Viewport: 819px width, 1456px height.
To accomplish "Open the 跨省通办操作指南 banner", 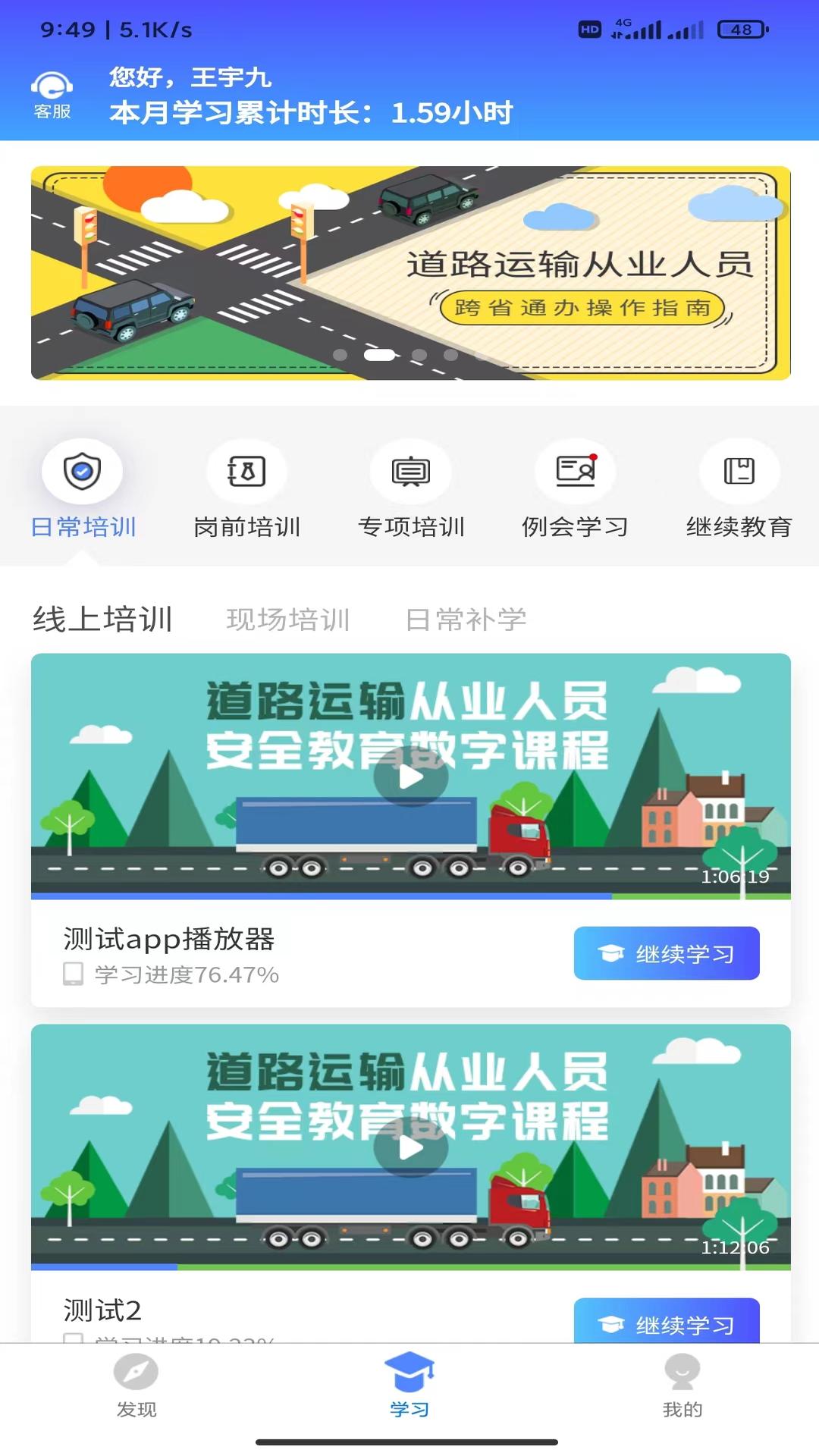I will pyautogui.click(x=409, y=270).
